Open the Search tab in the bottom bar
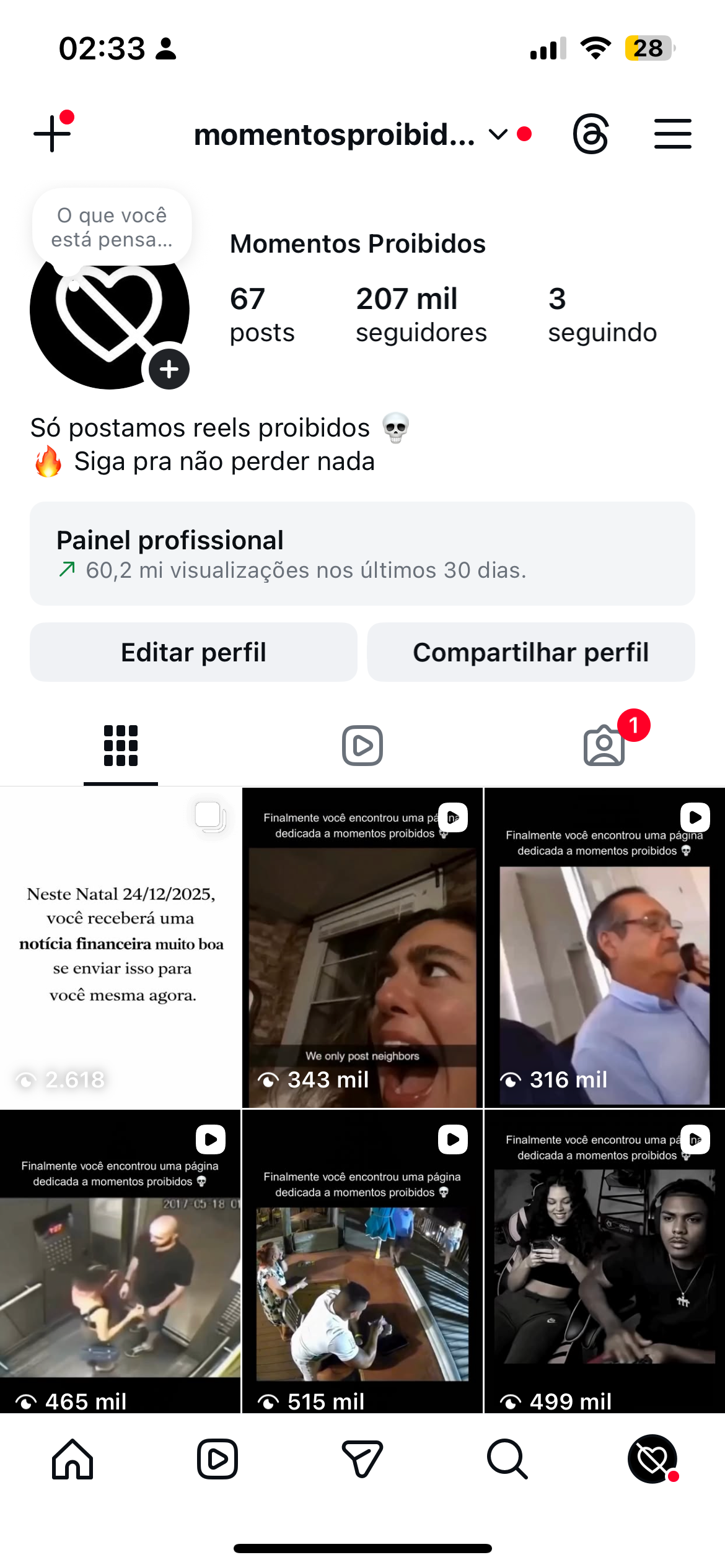 [x=507, y=1459]
